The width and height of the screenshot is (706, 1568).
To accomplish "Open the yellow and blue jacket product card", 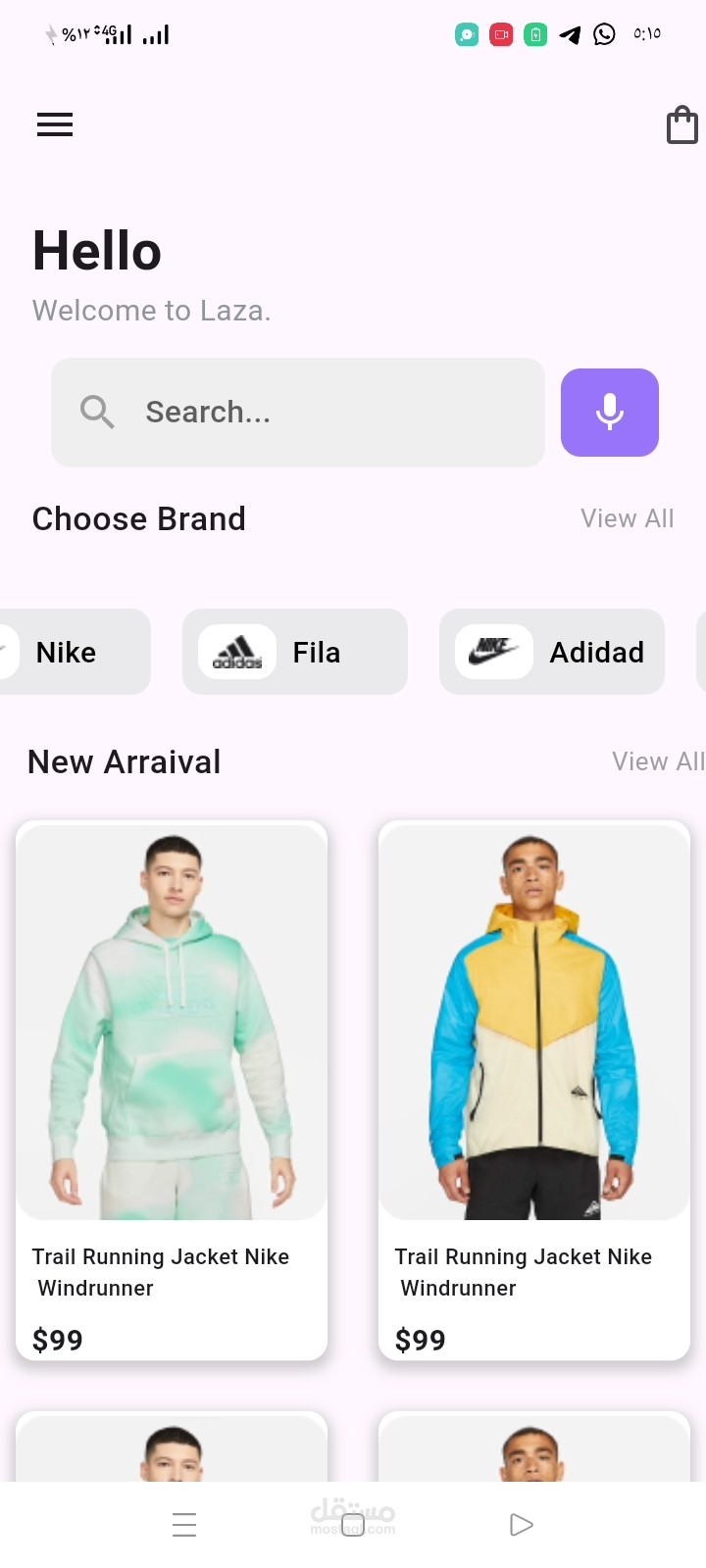I will [x=534, y=1088].
